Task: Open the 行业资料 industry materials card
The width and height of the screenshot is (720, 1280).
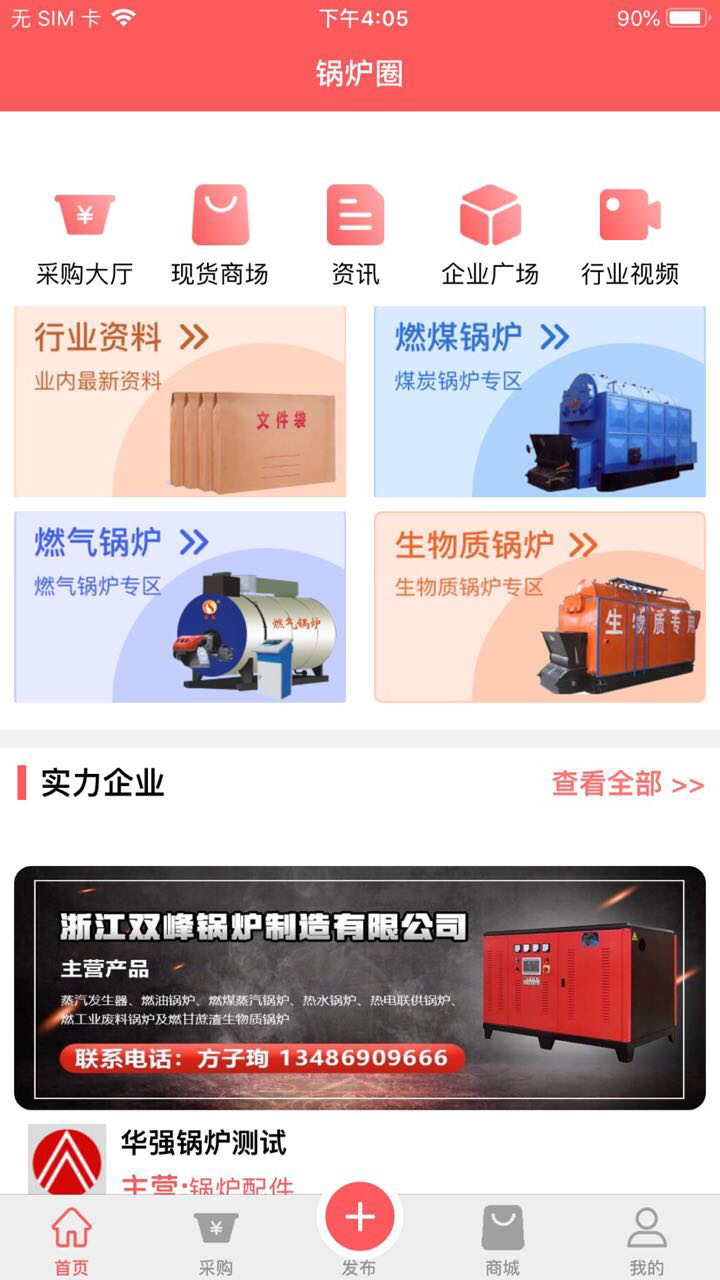Action: point(180,402)
